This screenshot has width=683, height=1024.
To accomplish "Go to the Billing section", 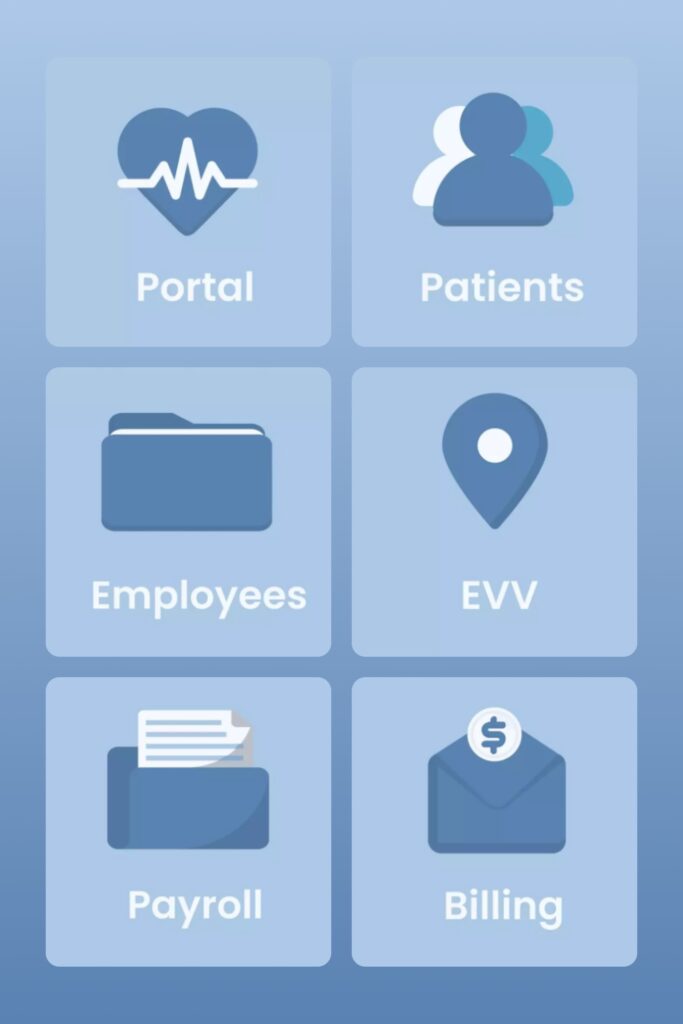I will pyautogui.click(x=494, y=822).
